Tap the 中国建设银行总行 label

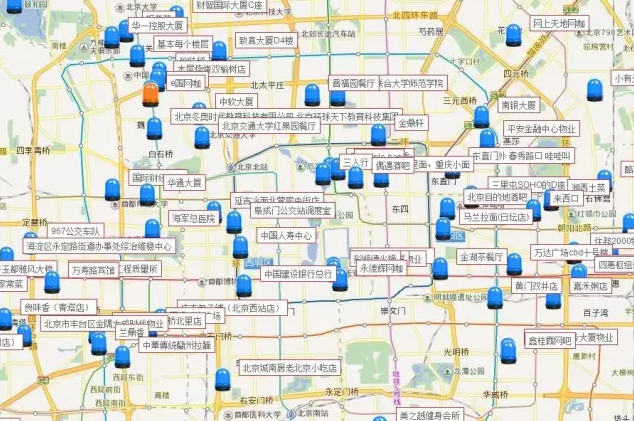(x=298, y=273)
